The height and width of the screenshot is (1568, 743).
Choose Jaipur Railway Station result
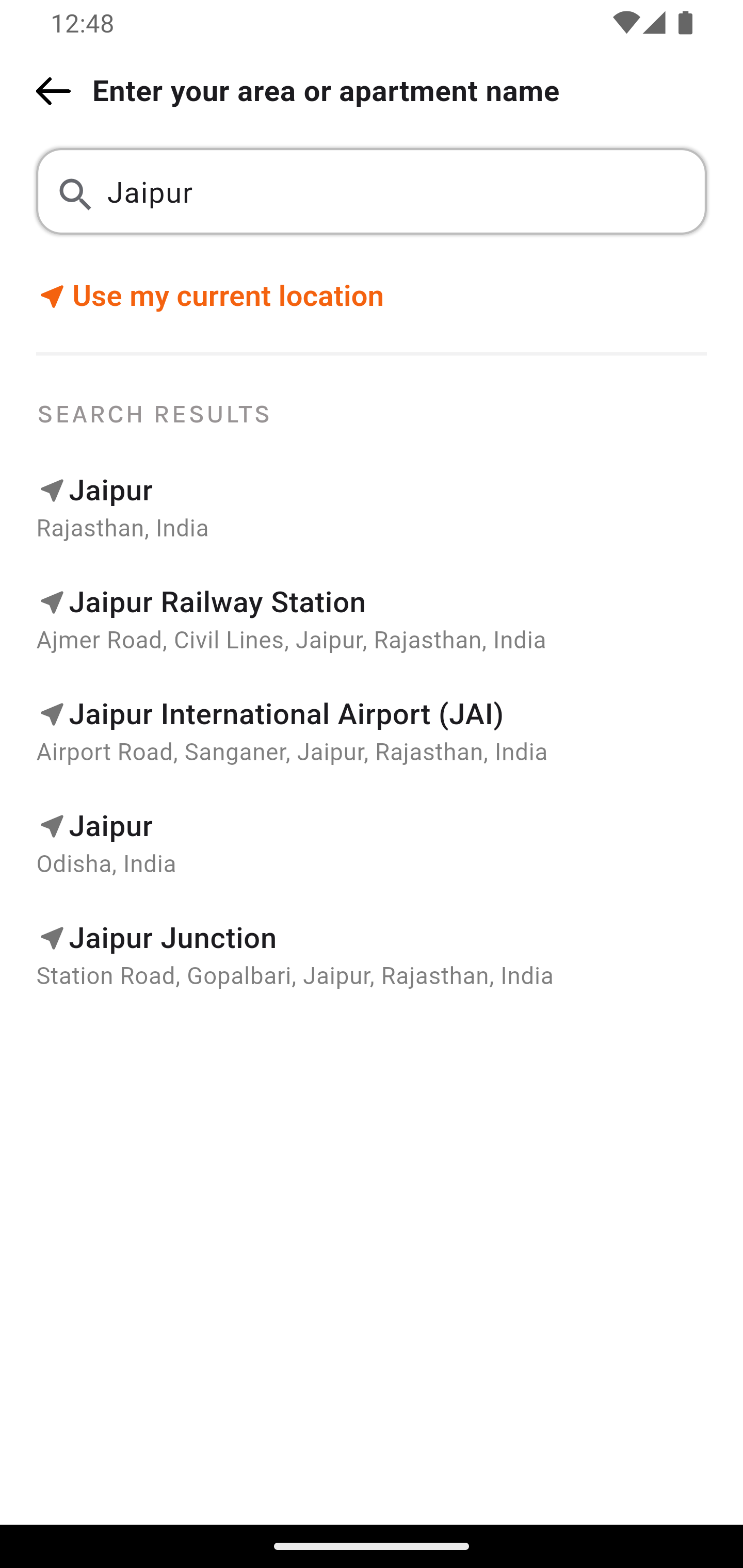[370, 618]
